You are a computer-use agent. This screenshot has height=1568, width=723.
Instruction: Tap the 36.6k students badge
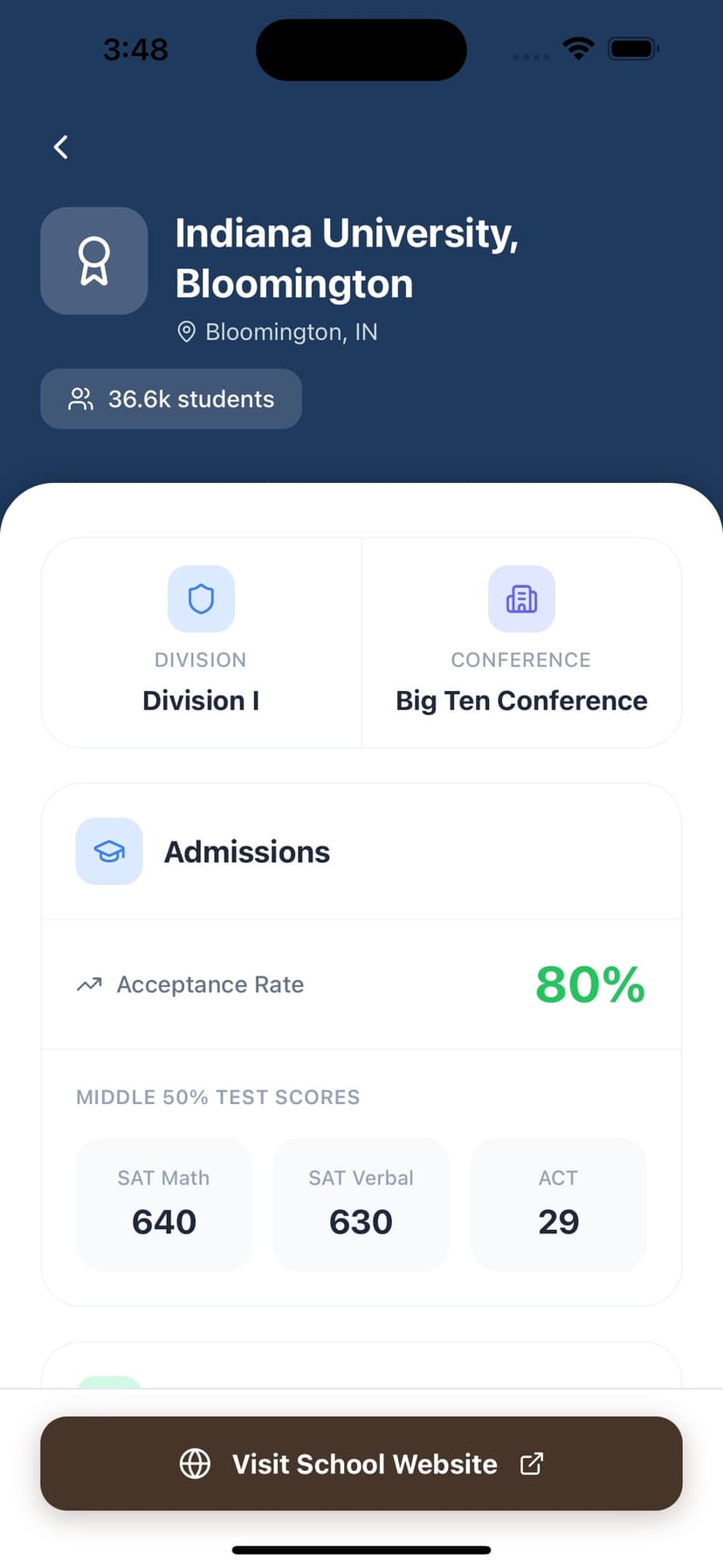(x=170, y=398)
